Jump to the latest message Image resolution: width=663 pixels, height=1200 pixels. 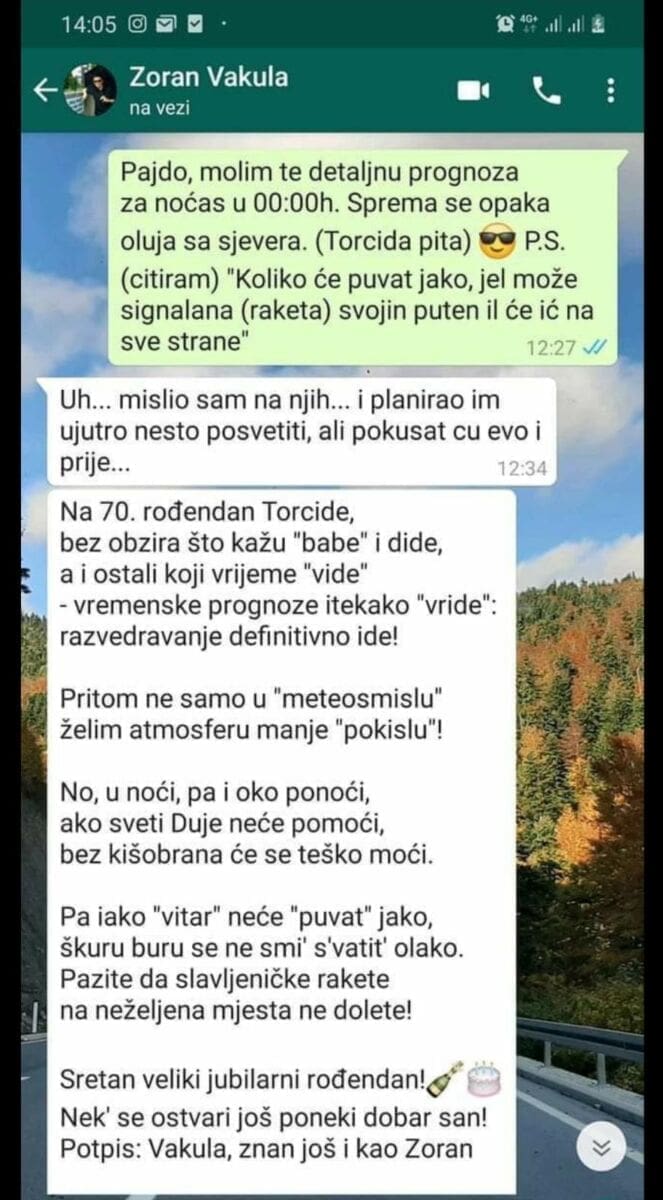tap(601, 1148)
